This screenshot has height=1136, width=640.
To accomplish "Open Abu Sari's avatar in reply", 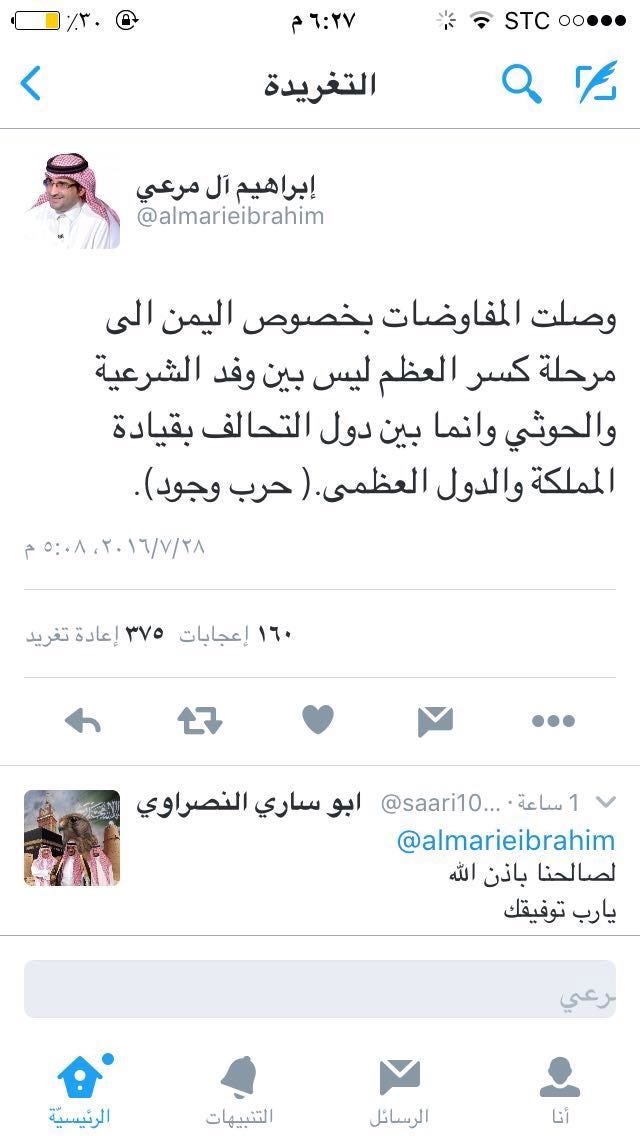I will pos(72,838).
